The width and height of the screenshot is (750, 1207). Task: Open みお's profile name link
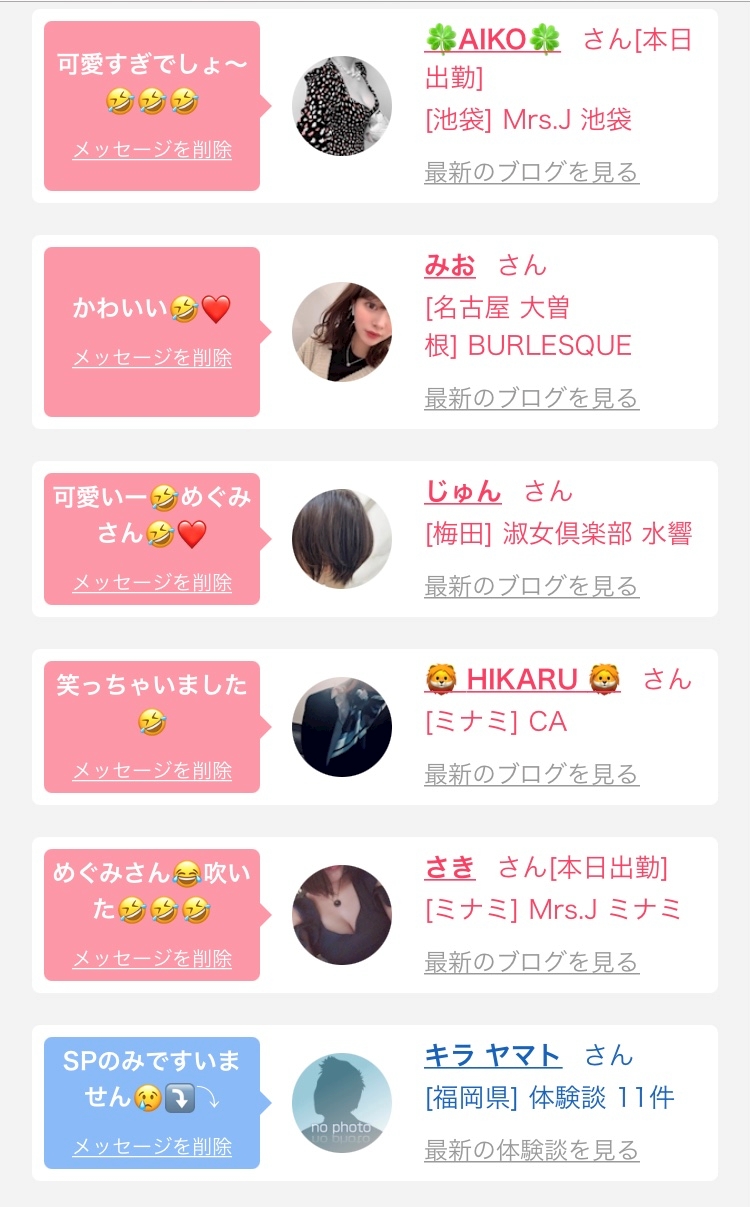tap(450, 266)
